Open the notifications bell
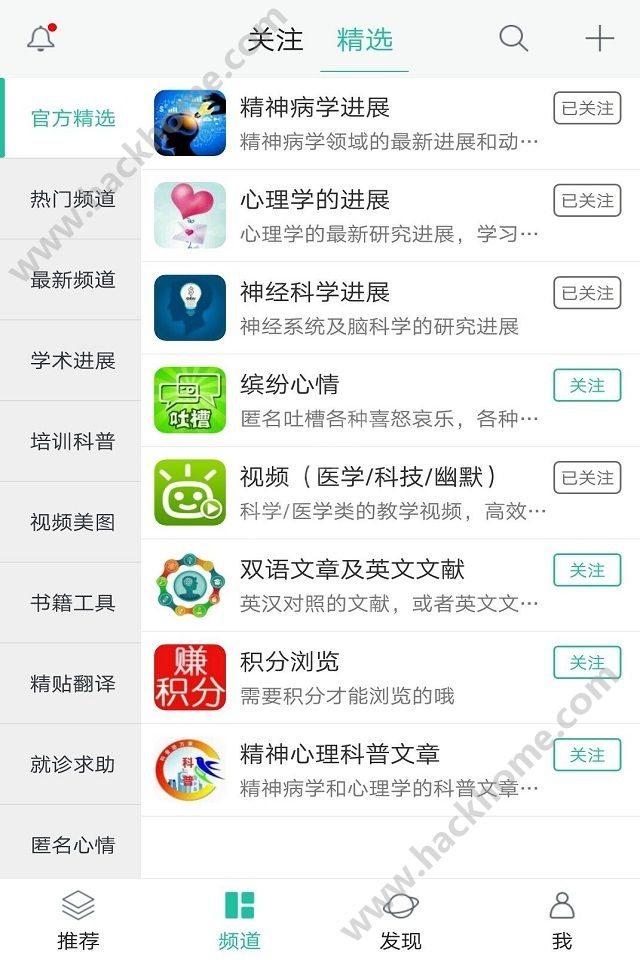The height and width of the screenshot is (960, 640). pyautogui.click(x=41, y=39)
